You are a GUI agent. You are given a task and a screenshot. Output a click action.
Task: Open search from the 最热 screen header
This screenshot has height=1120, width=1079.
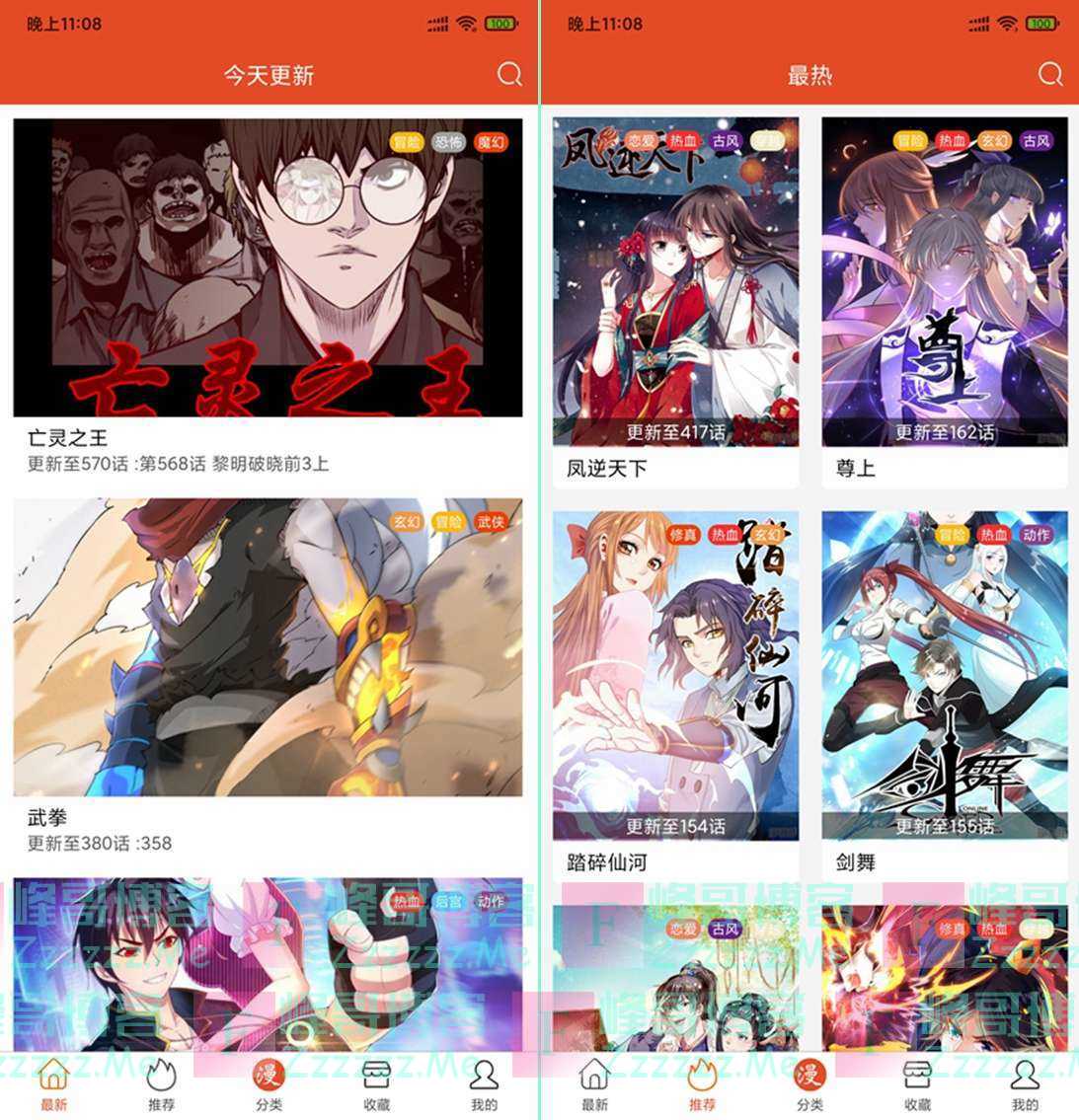point(1050,75)
